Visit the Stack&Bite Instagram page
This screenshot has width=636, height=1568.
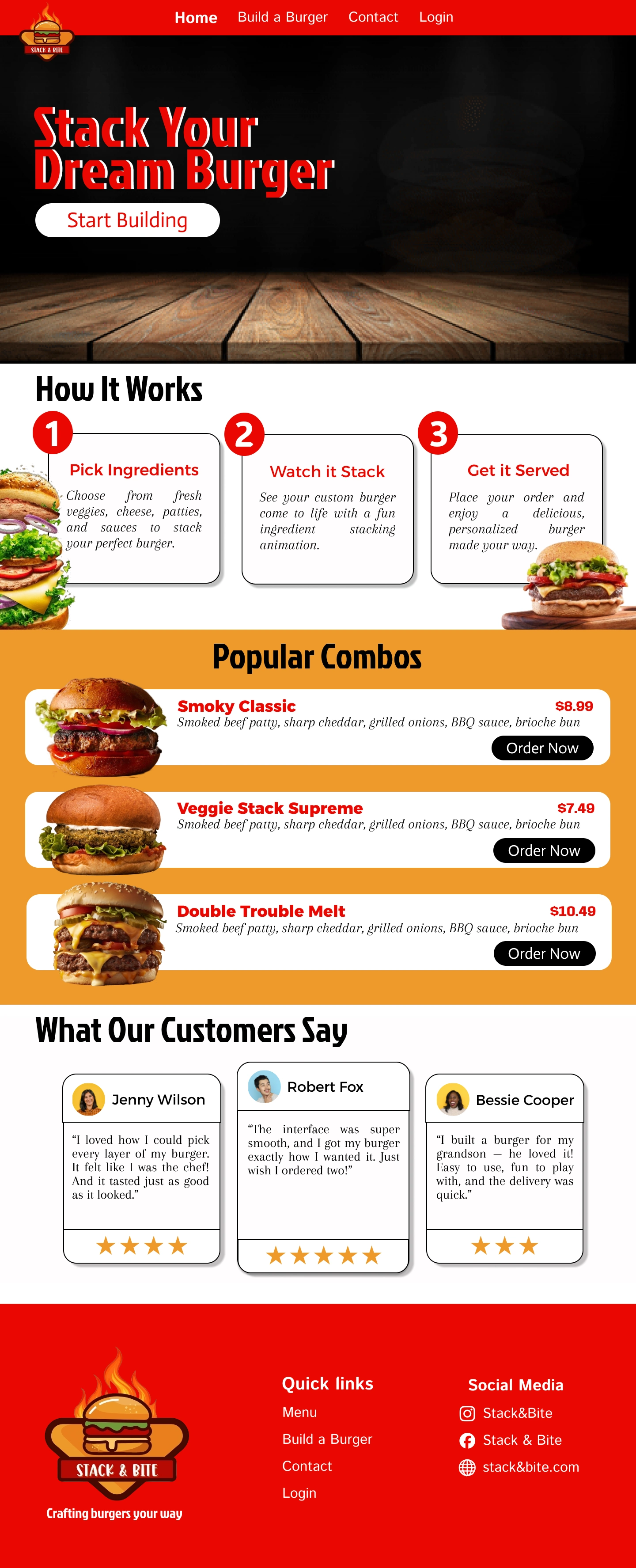coord(517,1413)
